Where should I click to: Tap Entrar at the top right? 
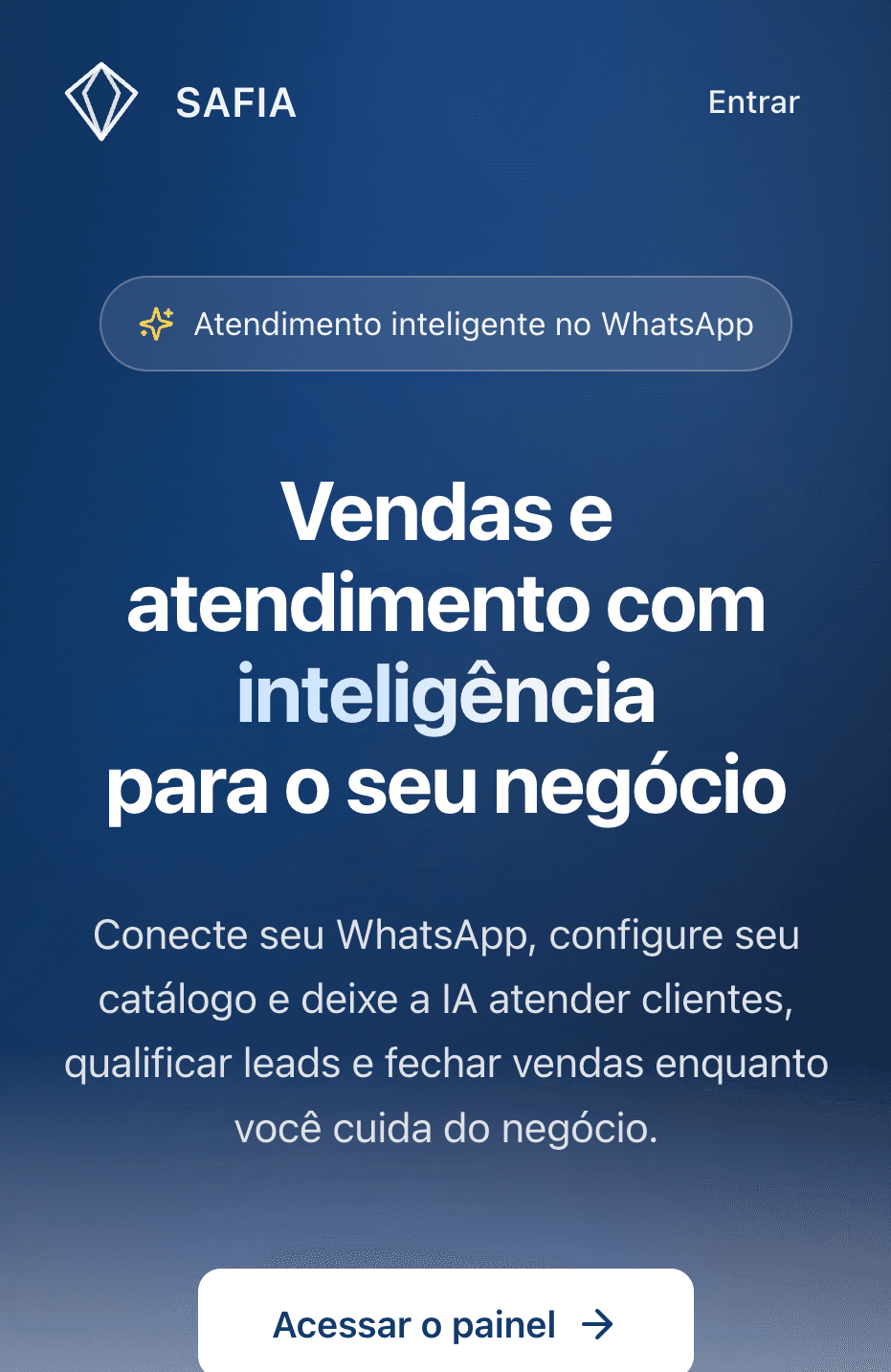[753, 101]
